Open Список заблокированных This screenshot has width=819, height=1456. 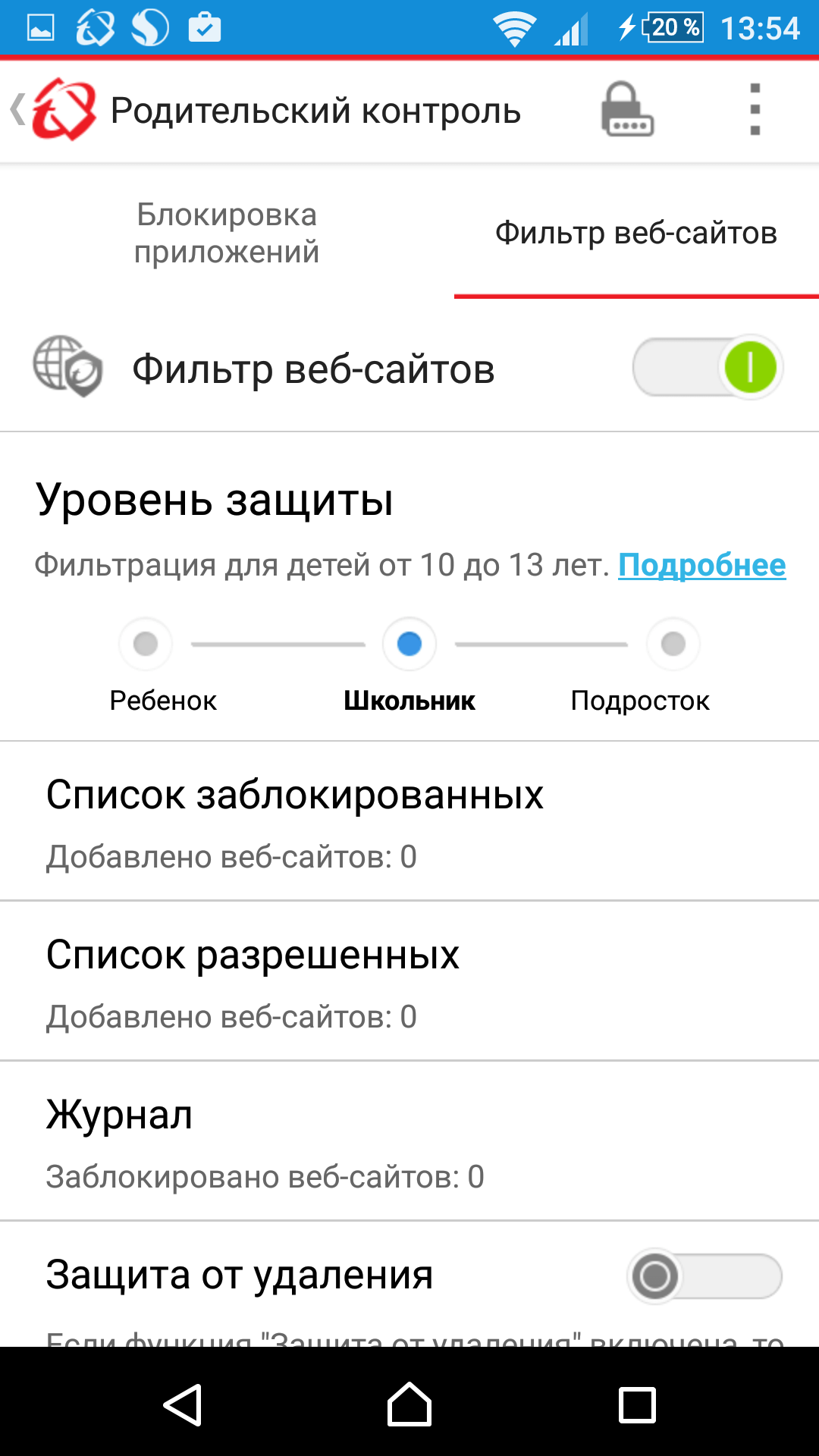(x=409, y=822)
